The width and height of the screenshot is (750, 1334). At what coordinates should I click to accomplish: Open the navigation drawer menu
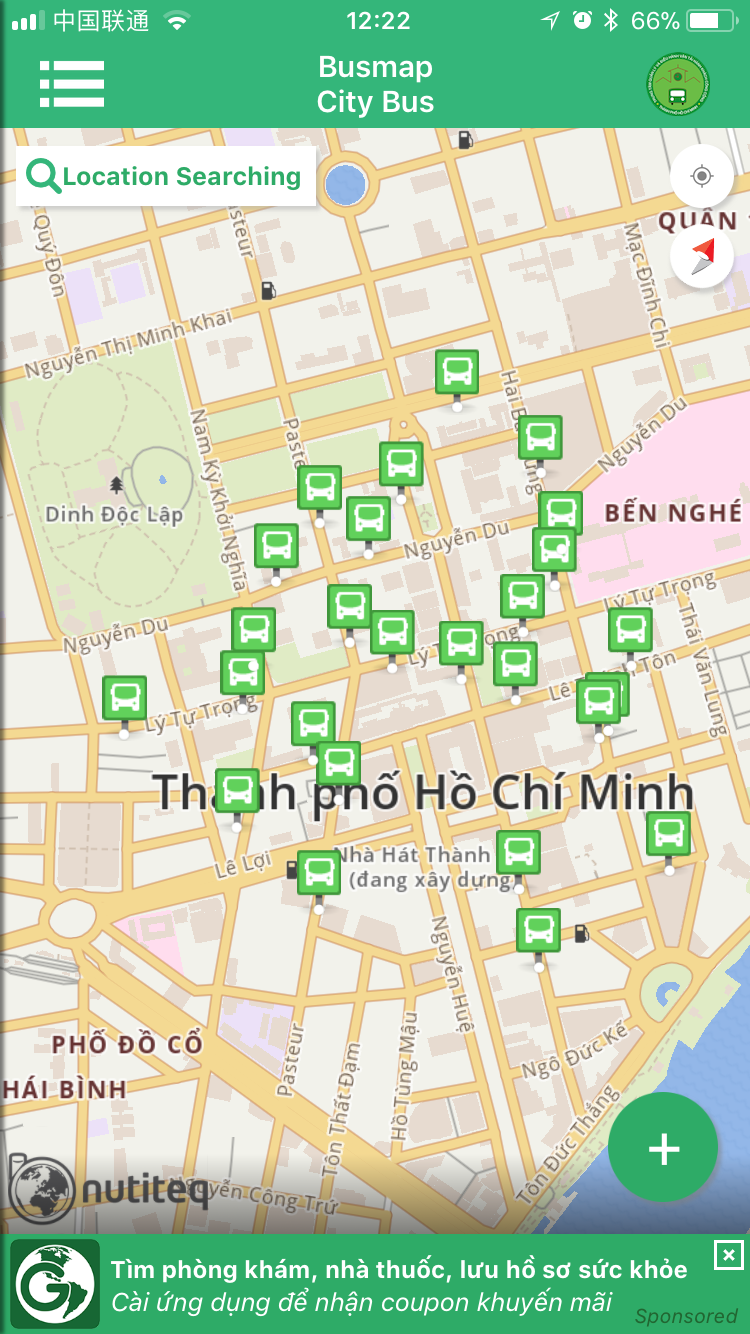(x=73, y=84)
